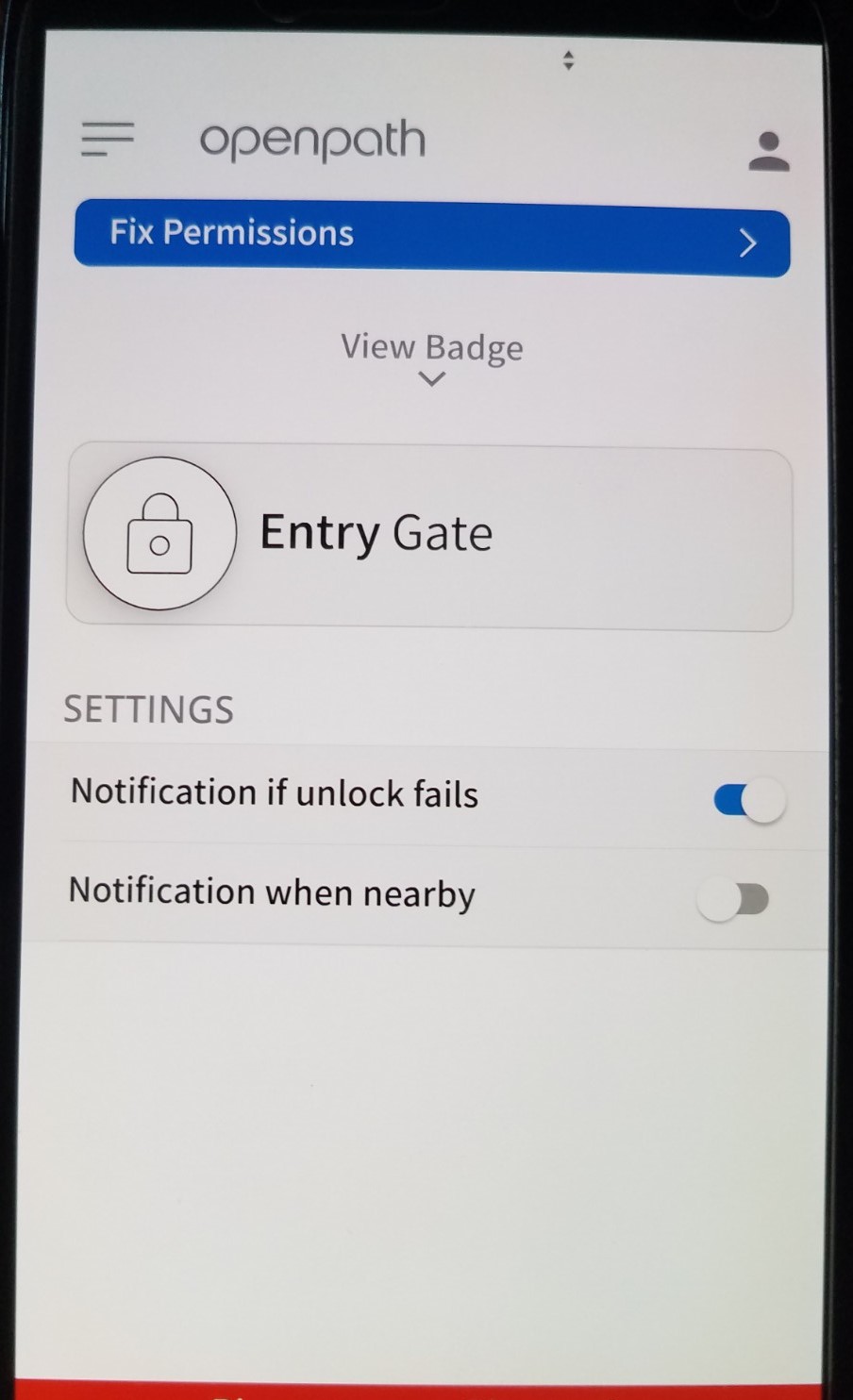Unlock the Entry Gate
Image resolution: width=853 pixels, height=1400 pixels.
pos(159,534)
